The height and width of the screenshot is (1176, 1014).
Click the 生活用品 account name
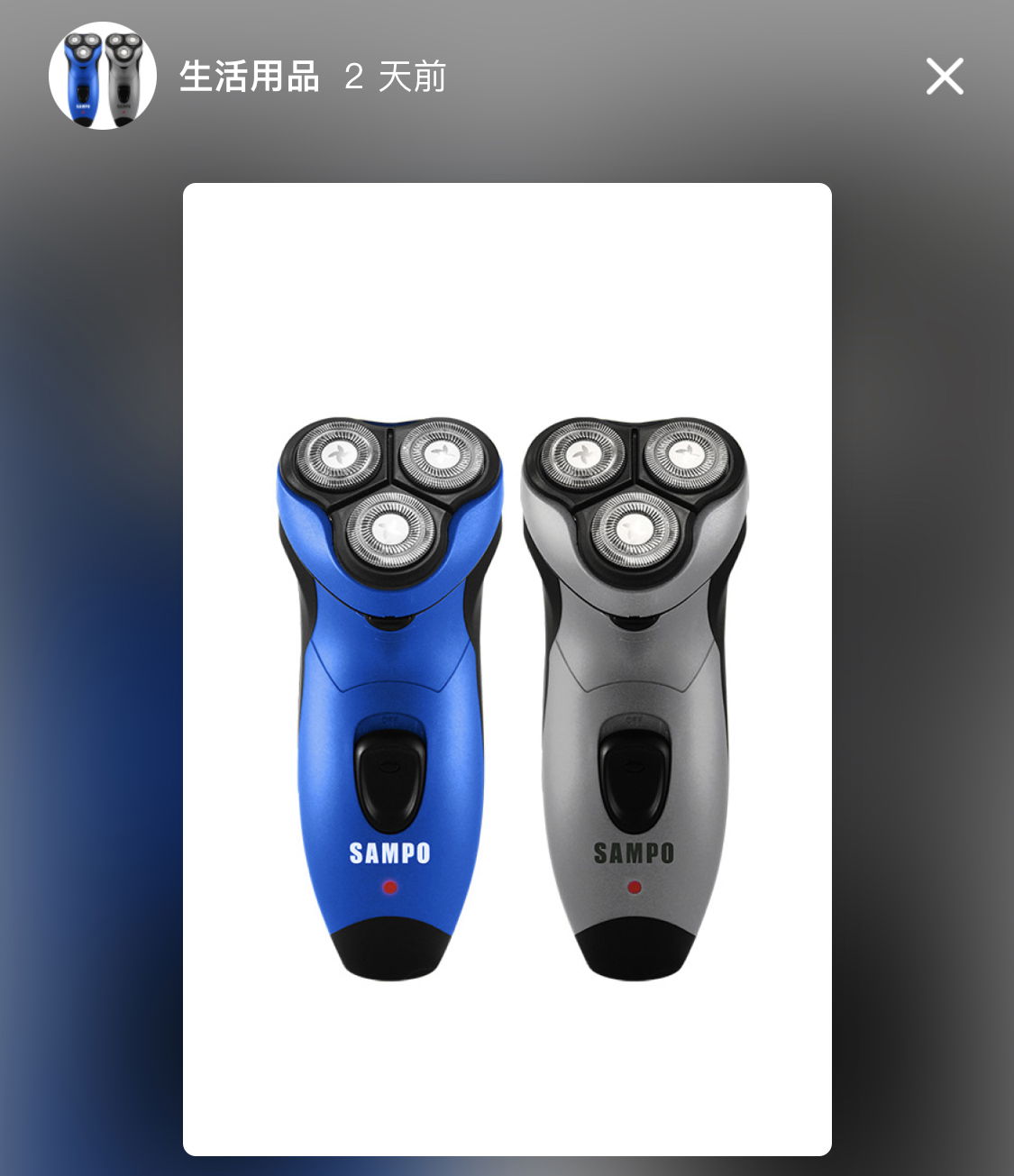pos(250,77)
